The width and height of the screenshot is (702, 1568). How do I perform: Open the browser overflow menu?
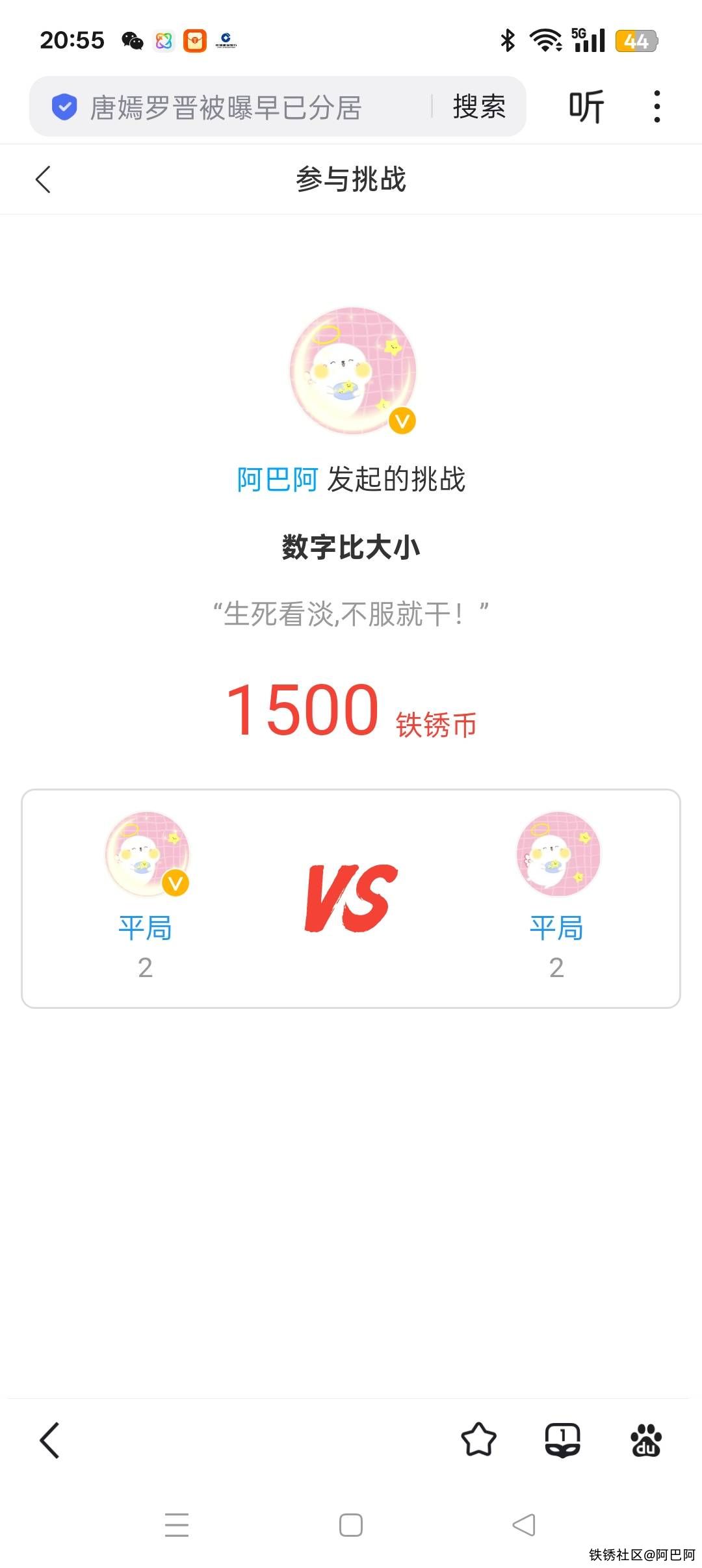[657, 107]
